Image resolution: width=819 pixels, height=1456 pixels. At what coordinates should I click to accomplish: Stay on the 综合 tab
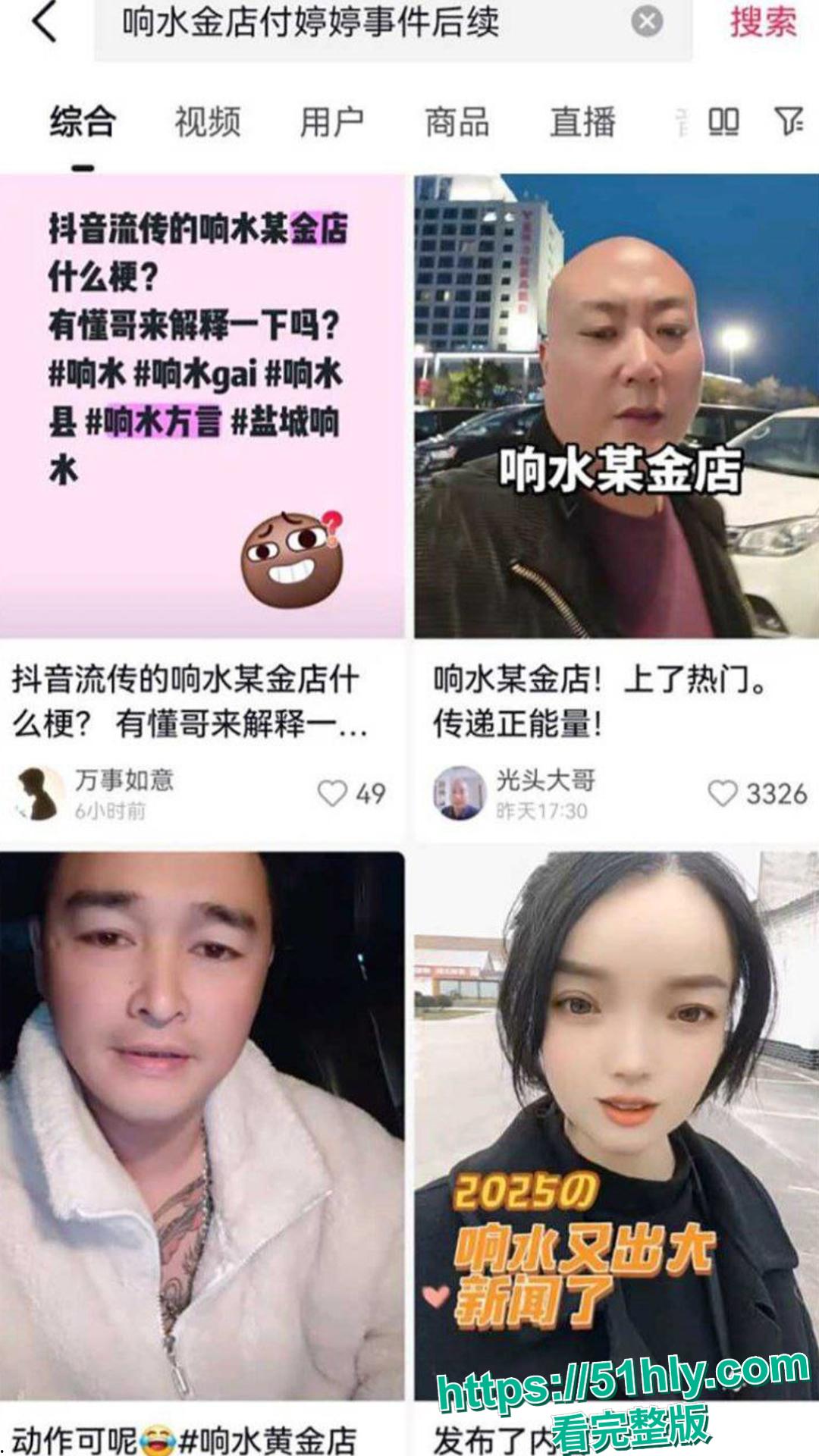[81, 120]
